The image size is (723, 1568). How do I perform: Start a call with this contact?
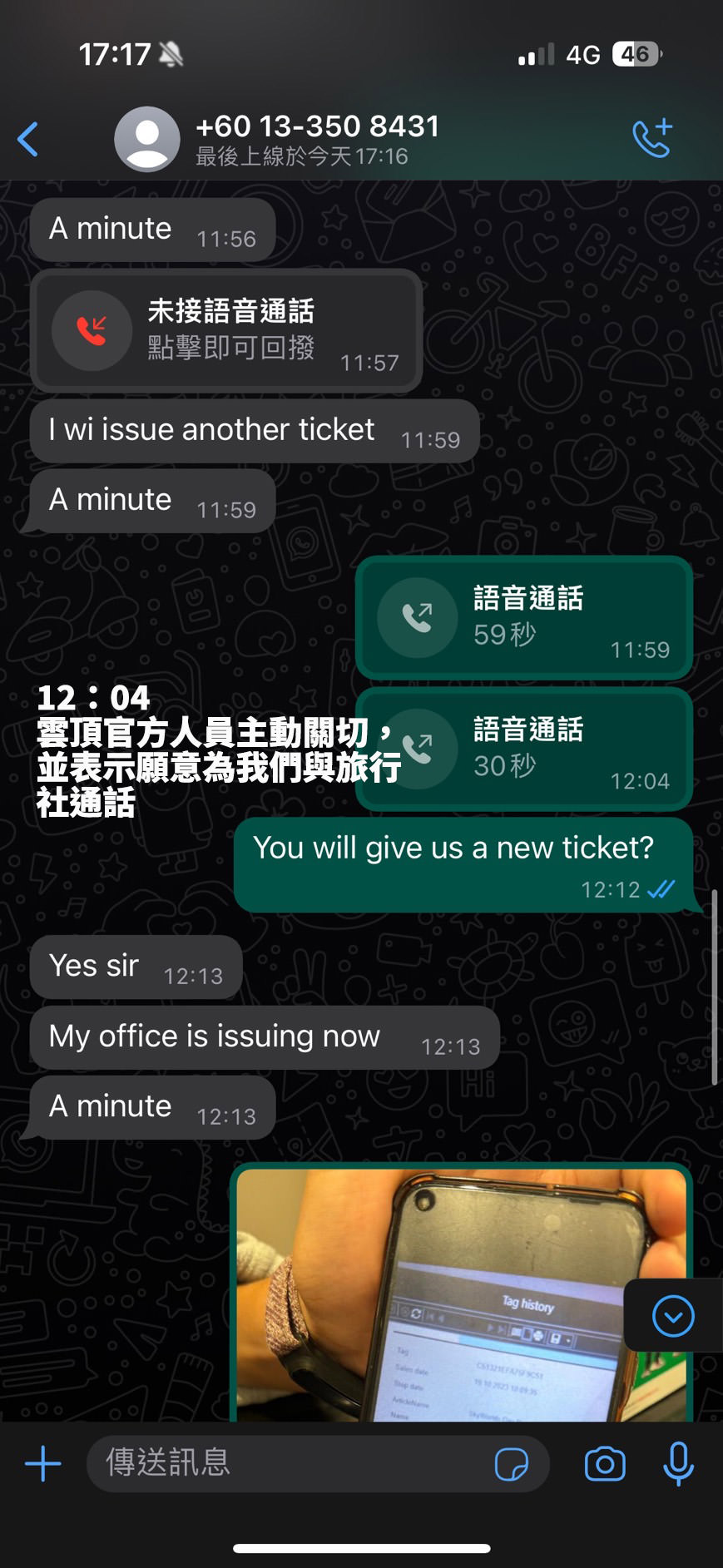[651, 139]
